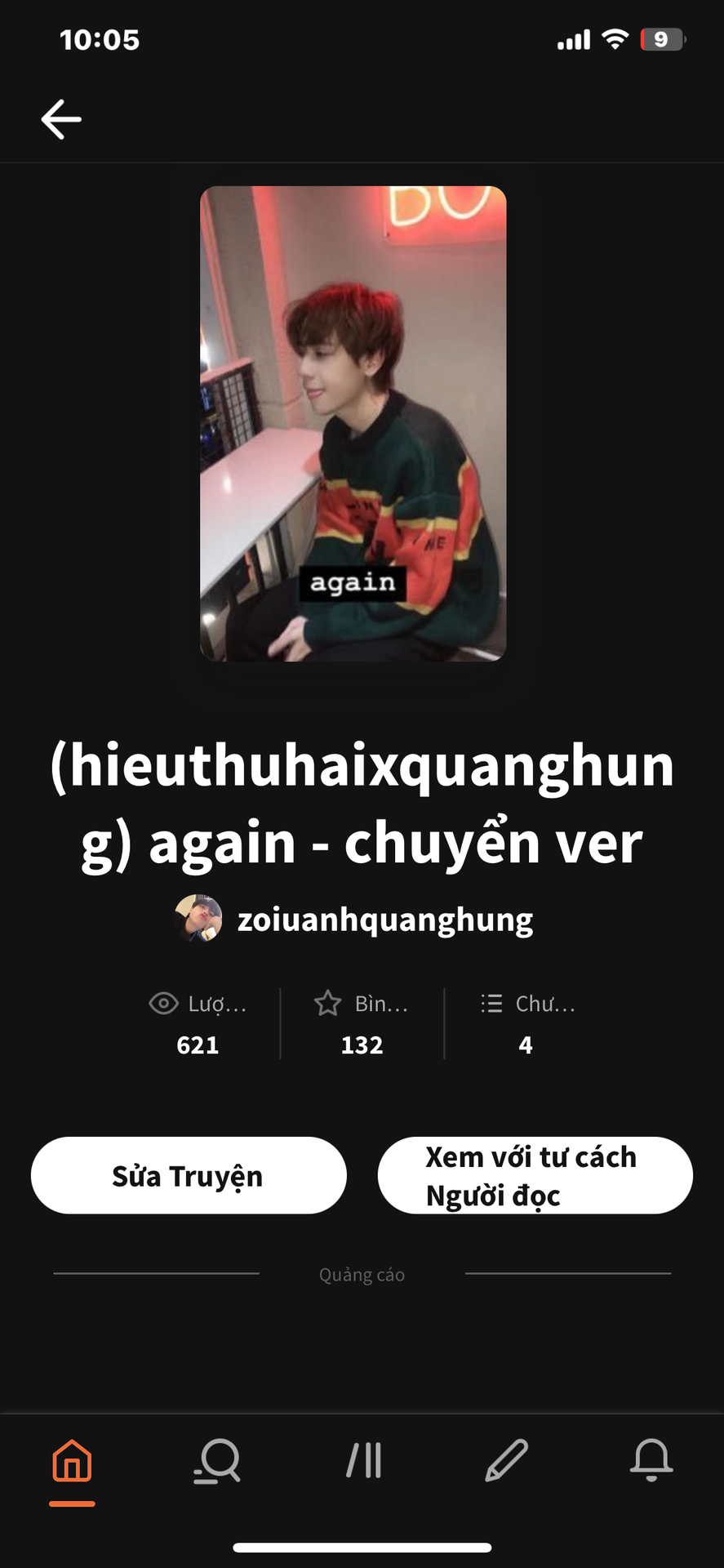Image resolution: width=724 pixels, height=1568 pixels.
Task: Tap the Sửa Truyện button
Action: click(x=189, y=1175)
